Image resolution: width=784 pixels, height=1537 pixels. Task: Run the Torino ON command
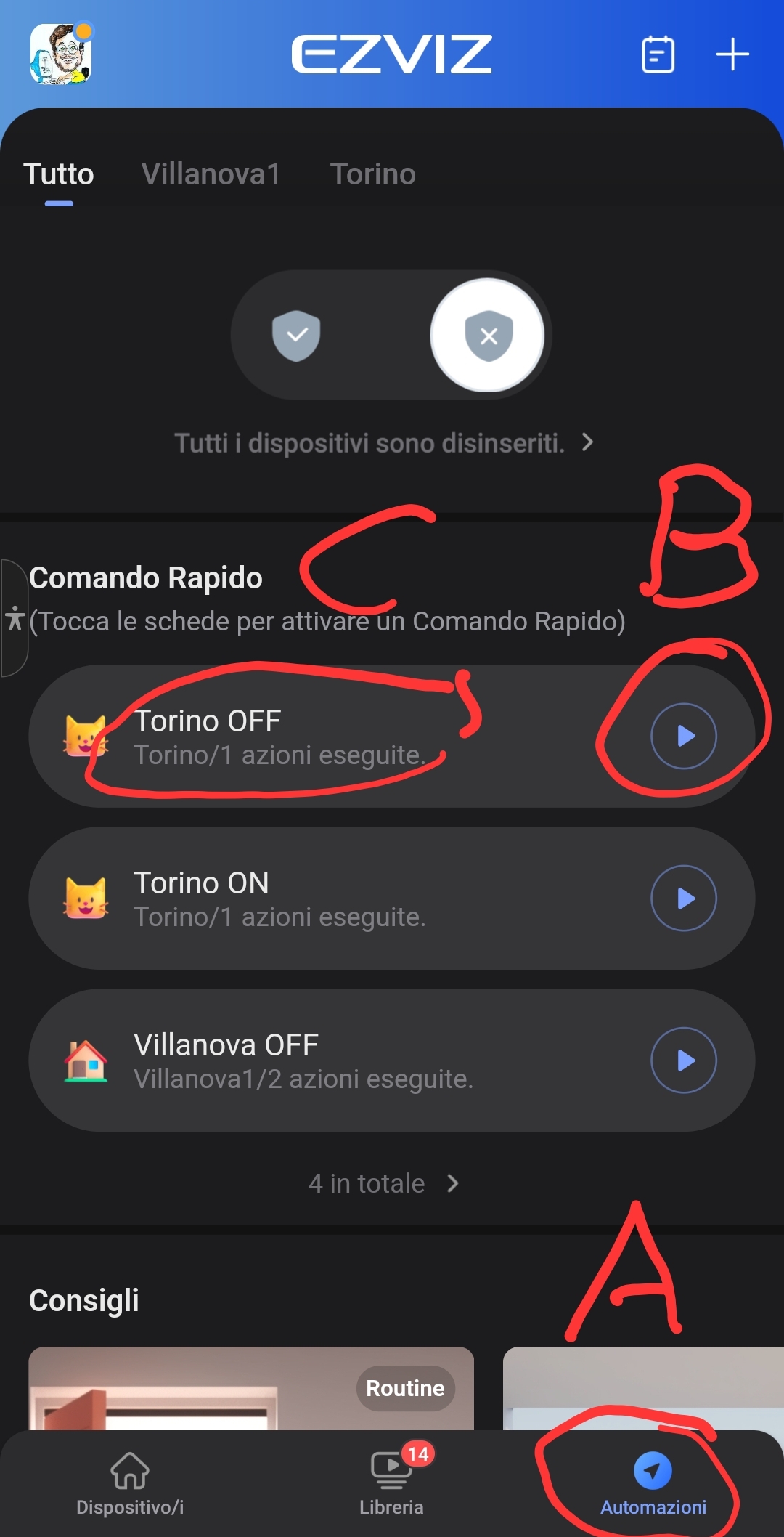tap(683, 899)
